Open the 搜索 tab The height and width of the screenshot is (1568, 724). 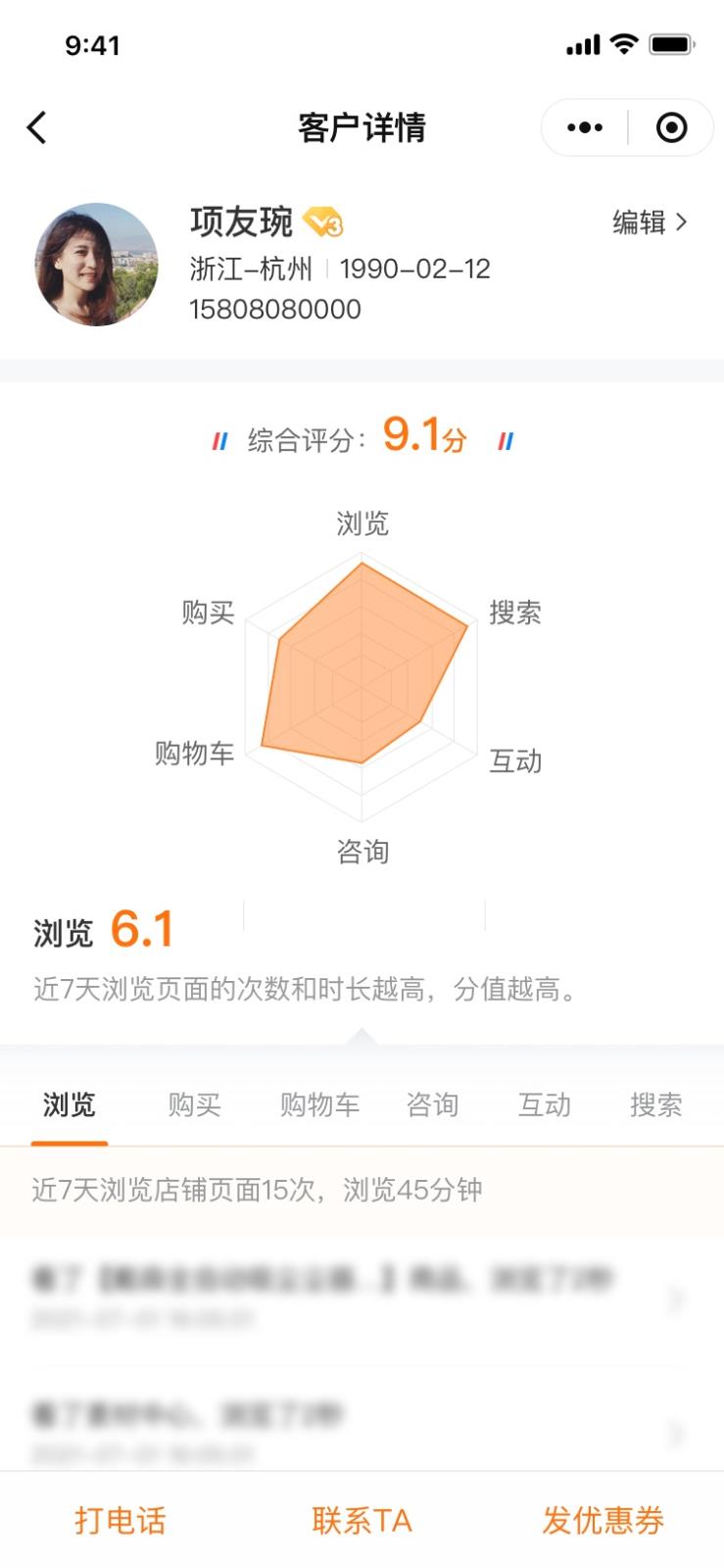[x=655, y=1105]
